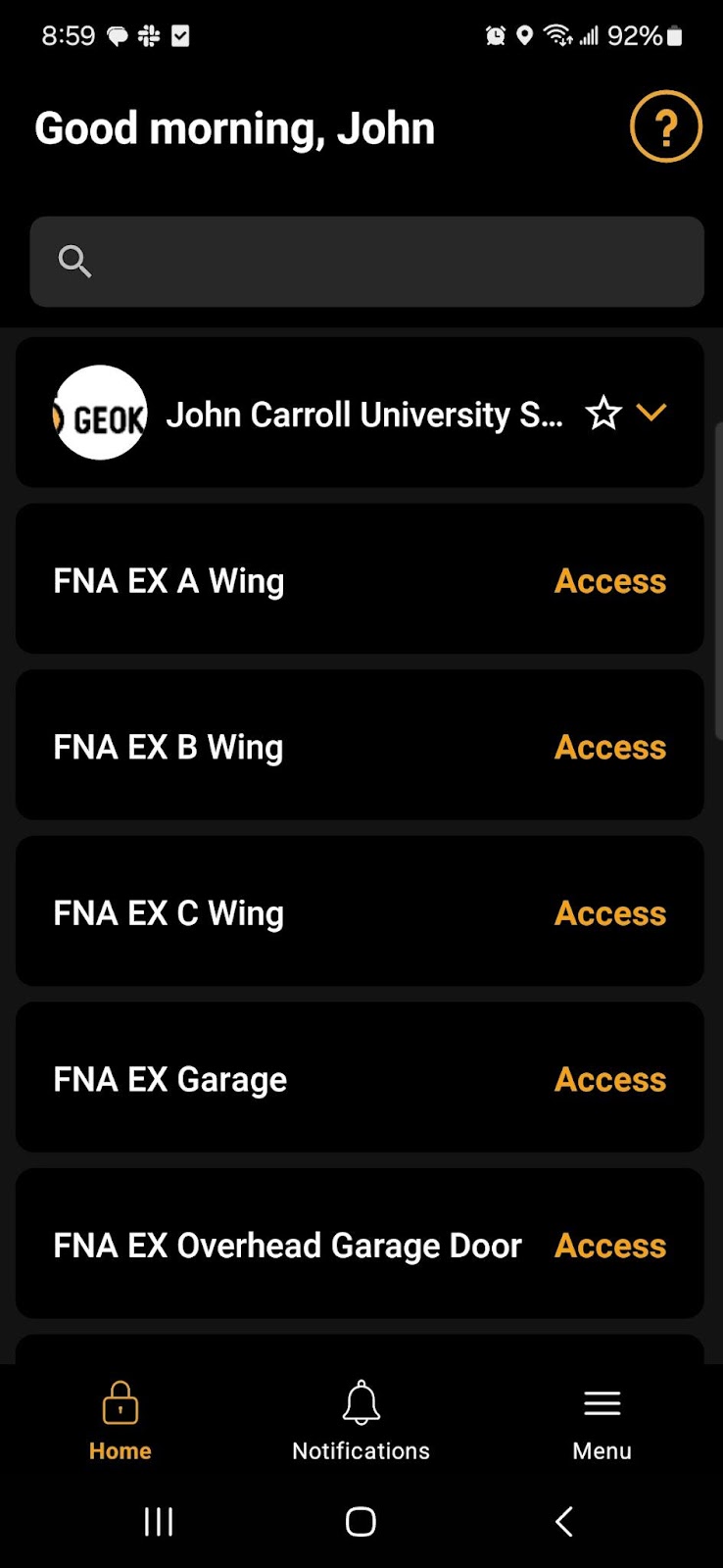The image size is (723, 1568).
Task: Open recent apps from the navigation bar
Action: click(x=159, y=1521)
